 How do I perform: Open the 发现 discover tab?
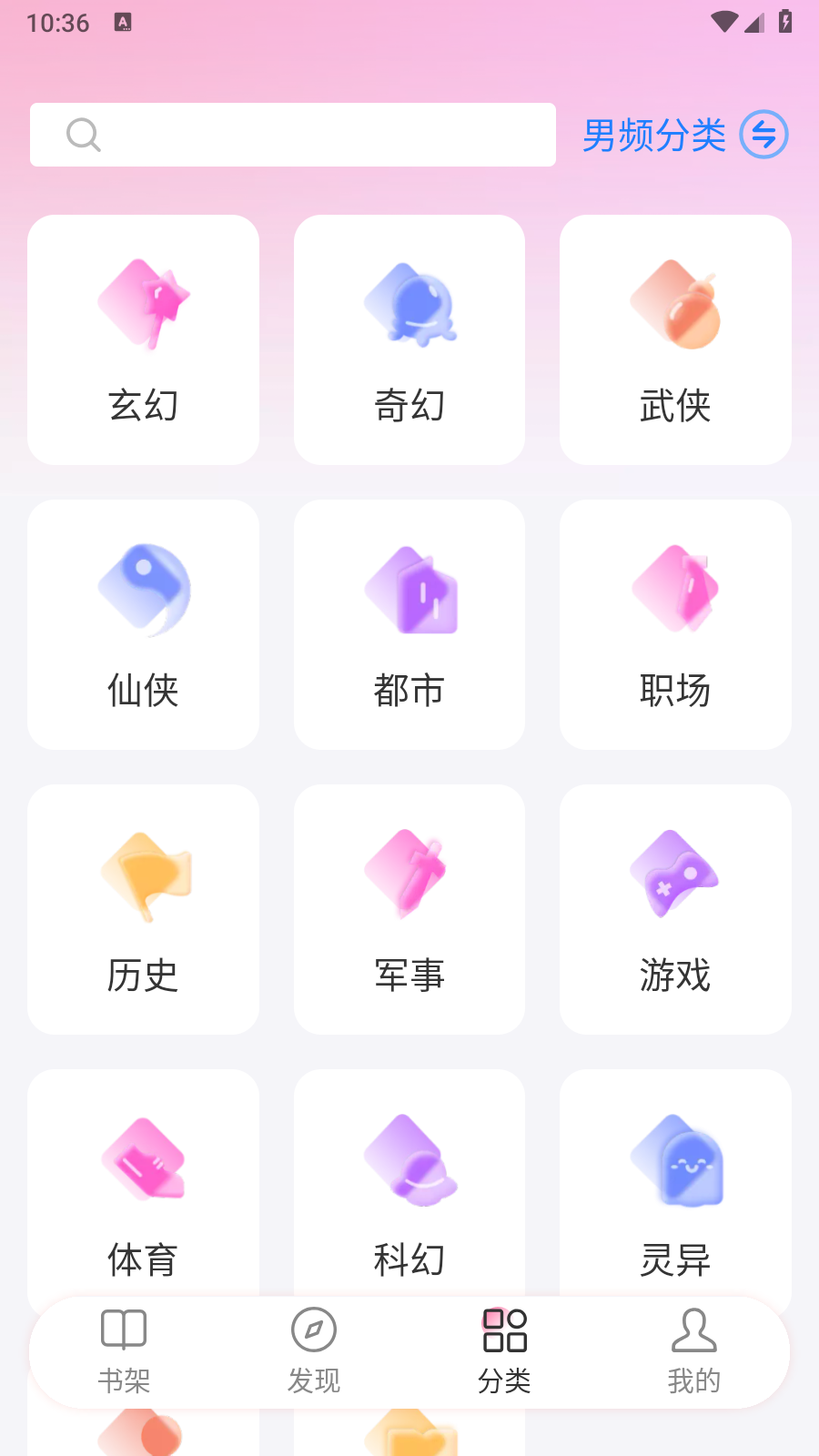coord(313,1351)
